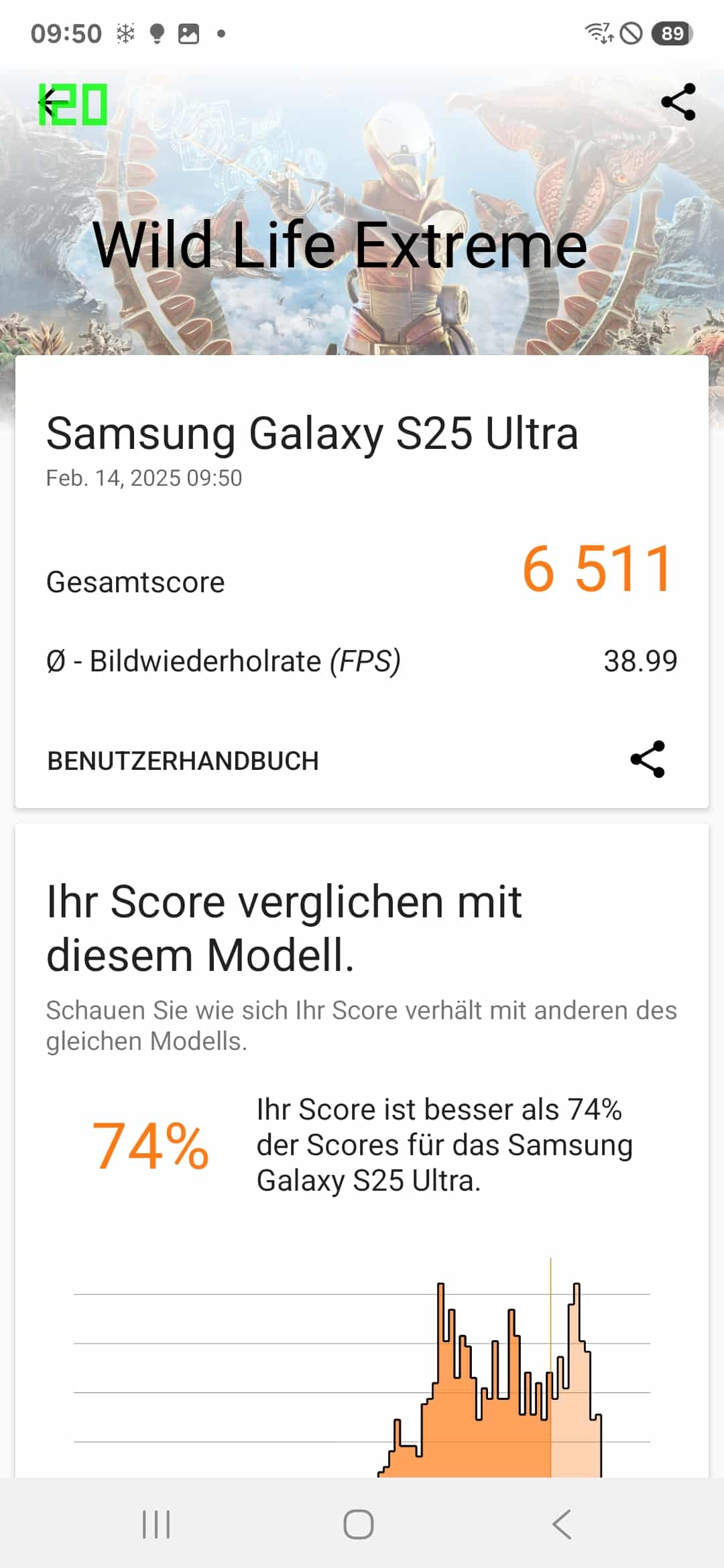Share the result from the top bar
Screen dimensions: 724x1568
point(678,102)
